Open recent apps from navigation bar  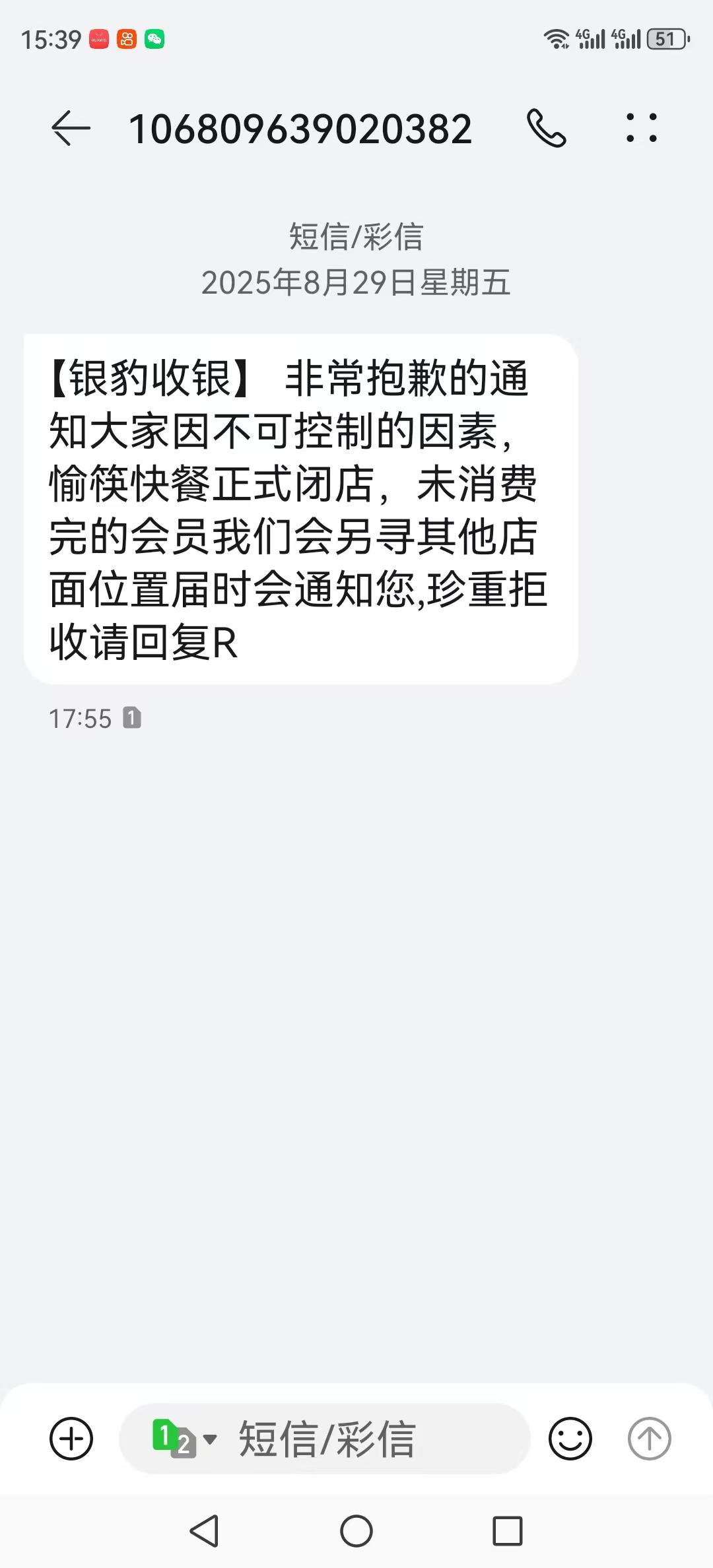(508, 1531)
